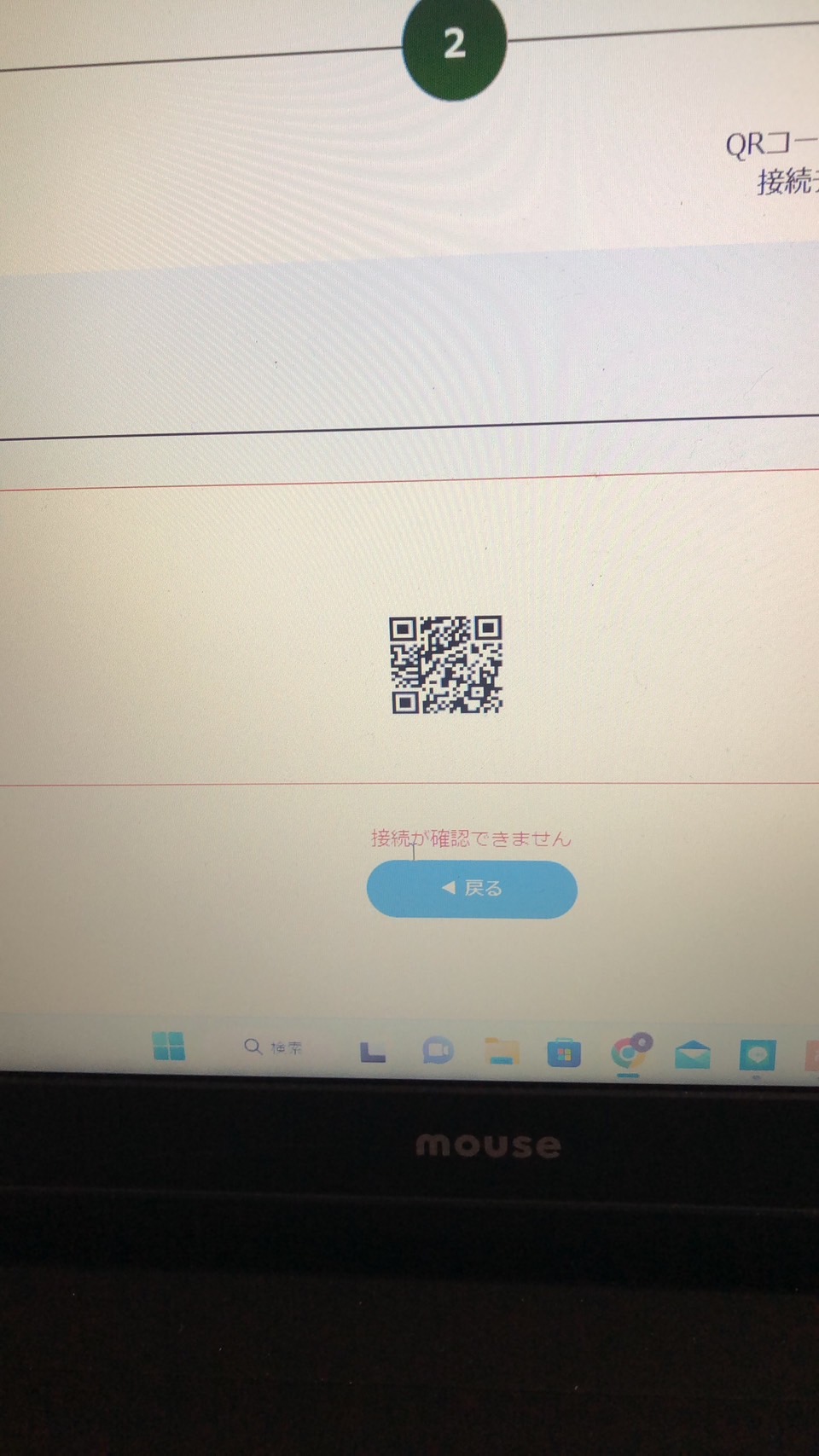819x1456 pixels.
Task: Open the LINE app in the taskbar
Action: point(757,1056)
